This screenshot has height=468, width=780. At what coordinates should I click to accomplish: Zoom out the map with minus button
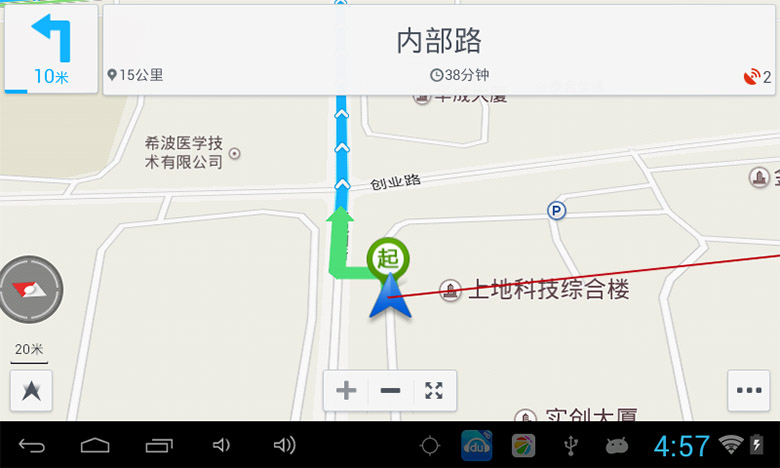(x=391, y=391)
